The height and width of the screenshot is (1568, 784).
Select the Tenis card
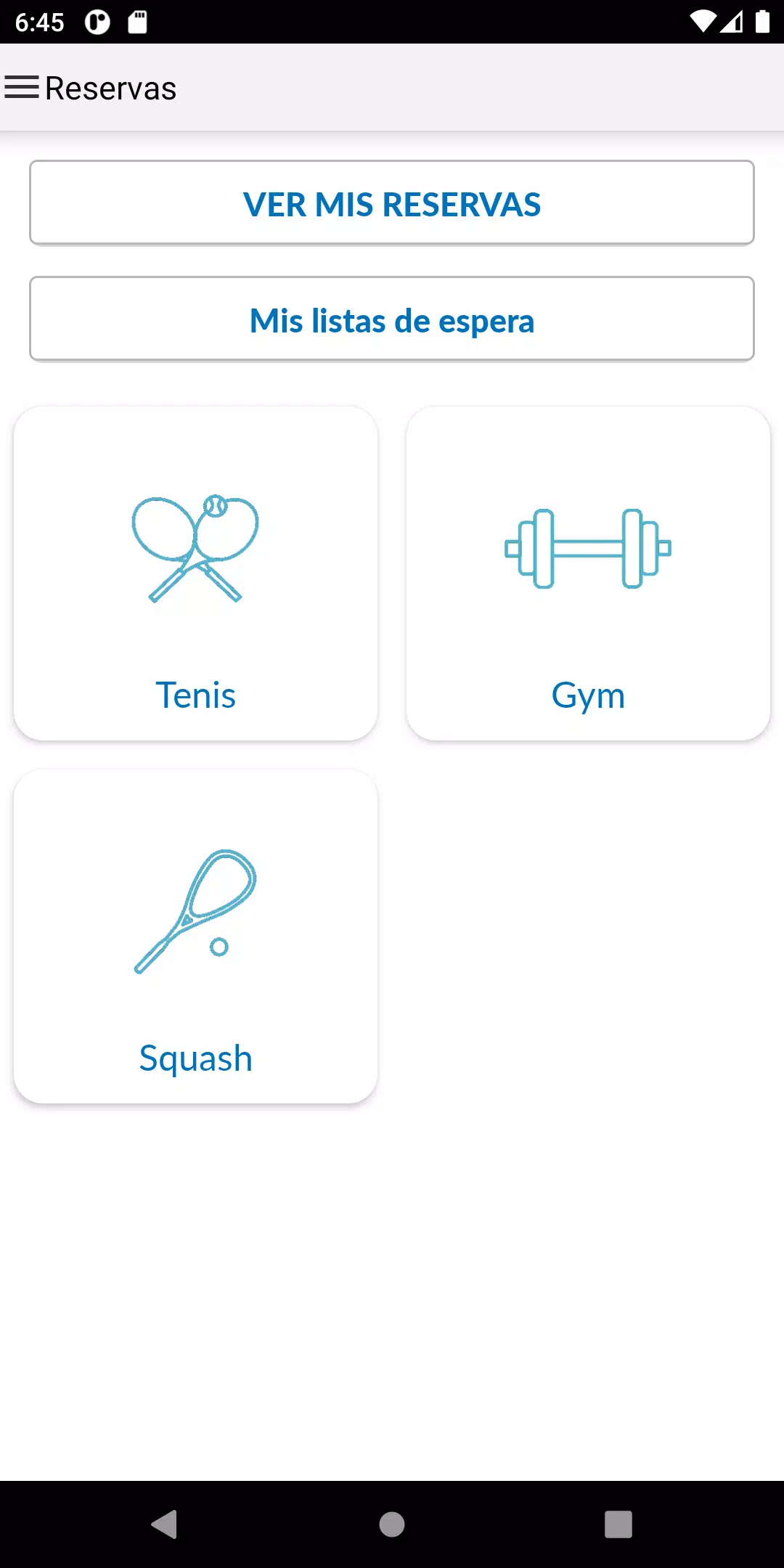(196, 573)
